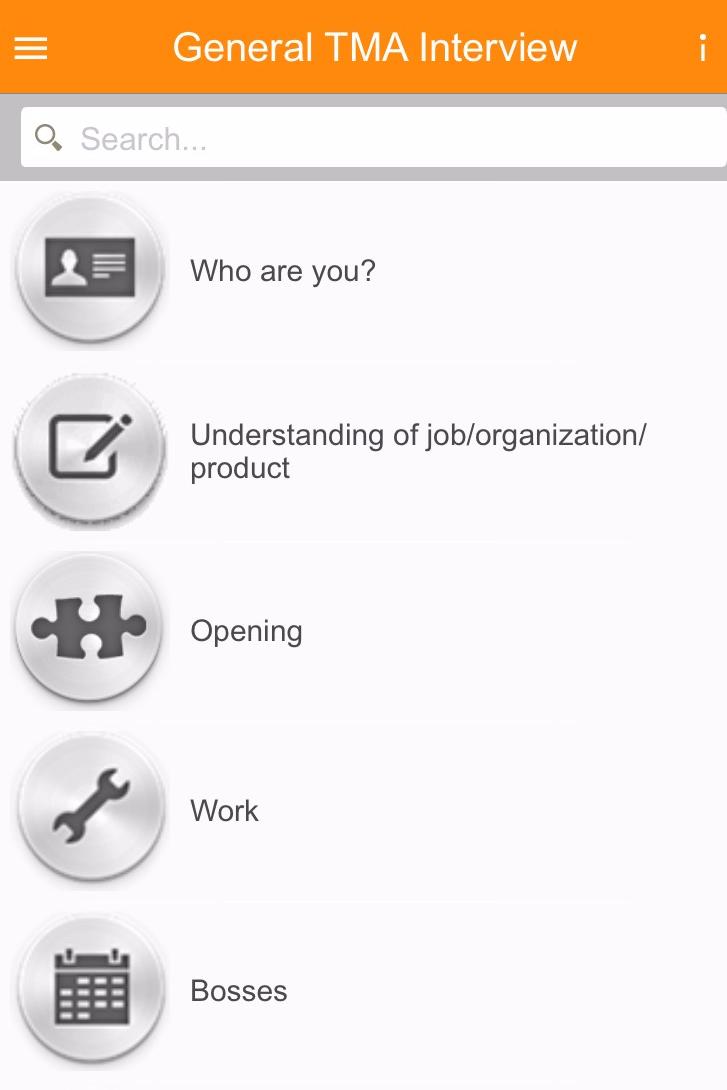Tap the Work list row
Image resolution: width=727 pixels, height=1090 pixels.
[363, 810]
